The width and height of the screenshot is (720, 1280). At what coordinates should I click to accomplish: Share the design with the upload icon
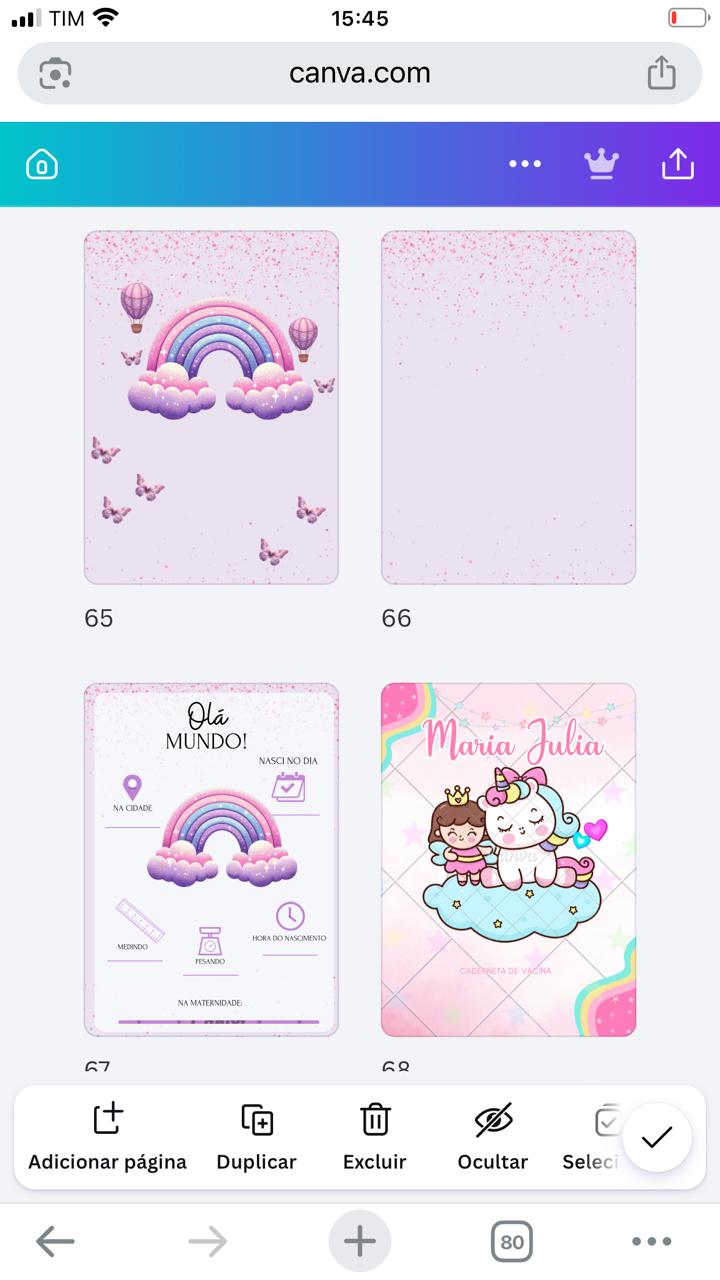point(677,164)
